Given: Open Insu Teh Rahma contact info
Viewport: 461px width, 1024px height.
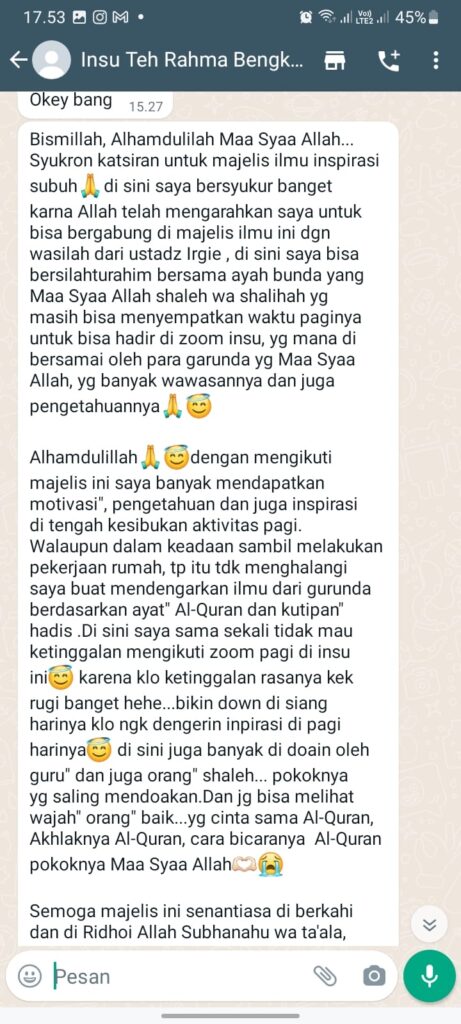Looking at the screenshot, I should (x=192, y=60).
